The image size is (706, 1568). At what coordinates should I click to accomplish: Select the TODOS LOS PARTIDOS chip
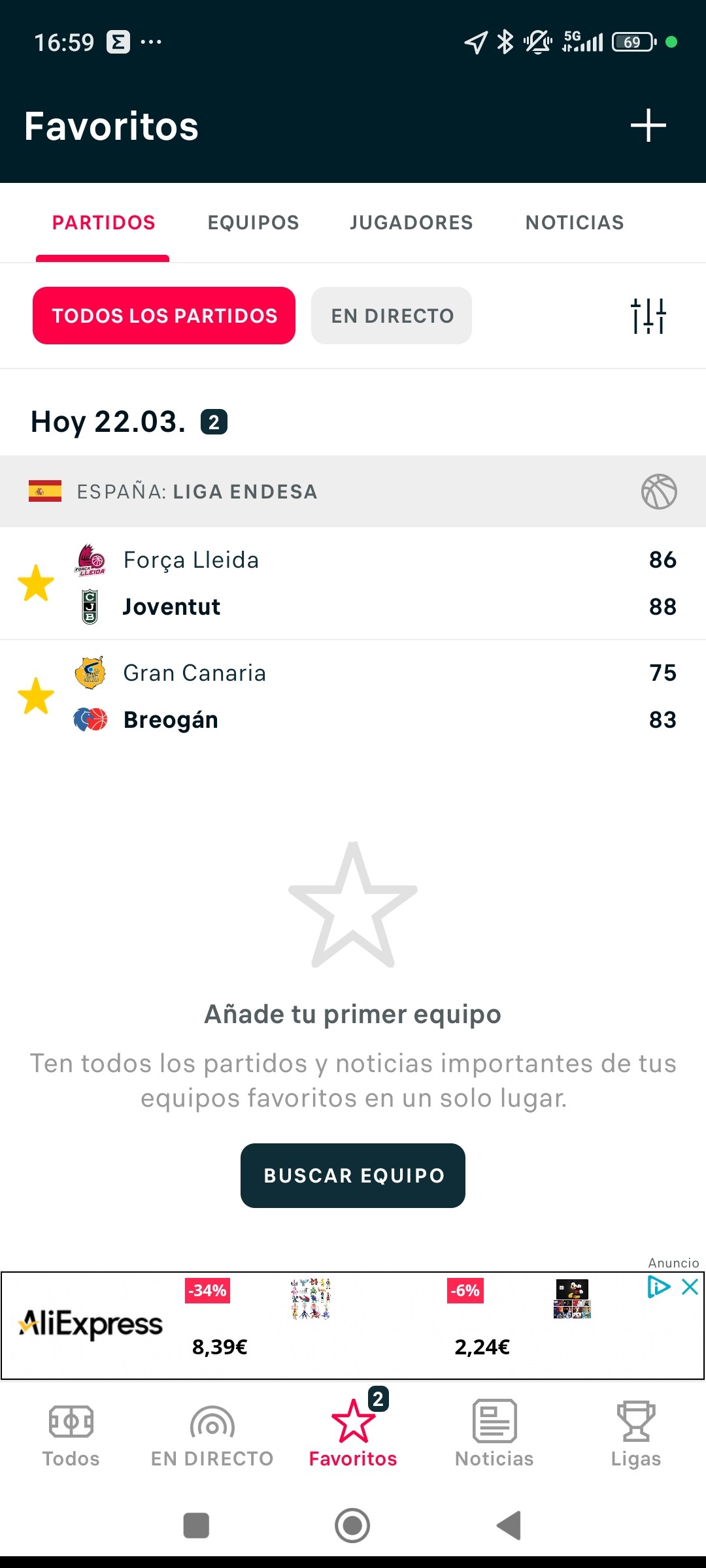pyautogui.click(x=164, y=316)
